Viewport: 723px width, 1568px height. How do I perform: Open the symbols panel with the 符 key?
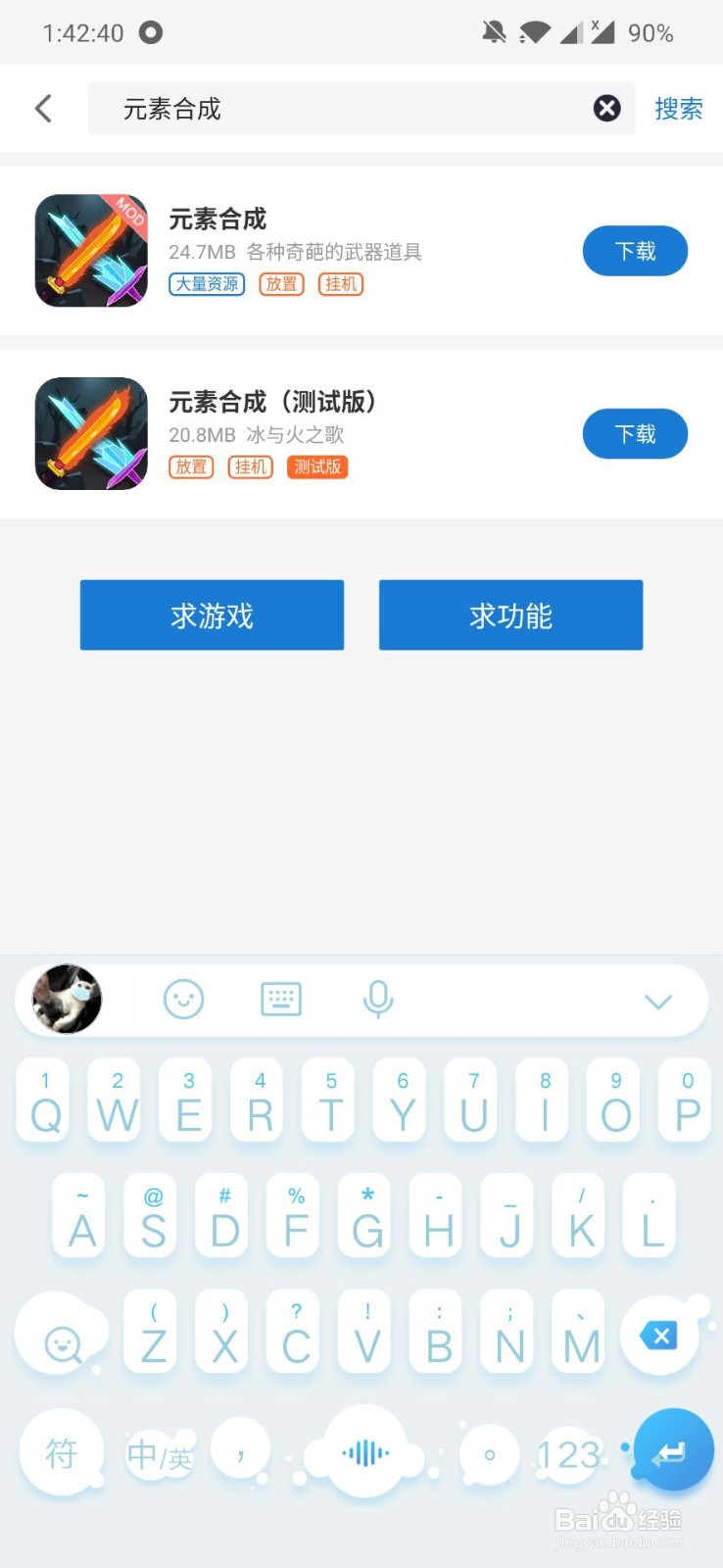[x=61, y=1454]
